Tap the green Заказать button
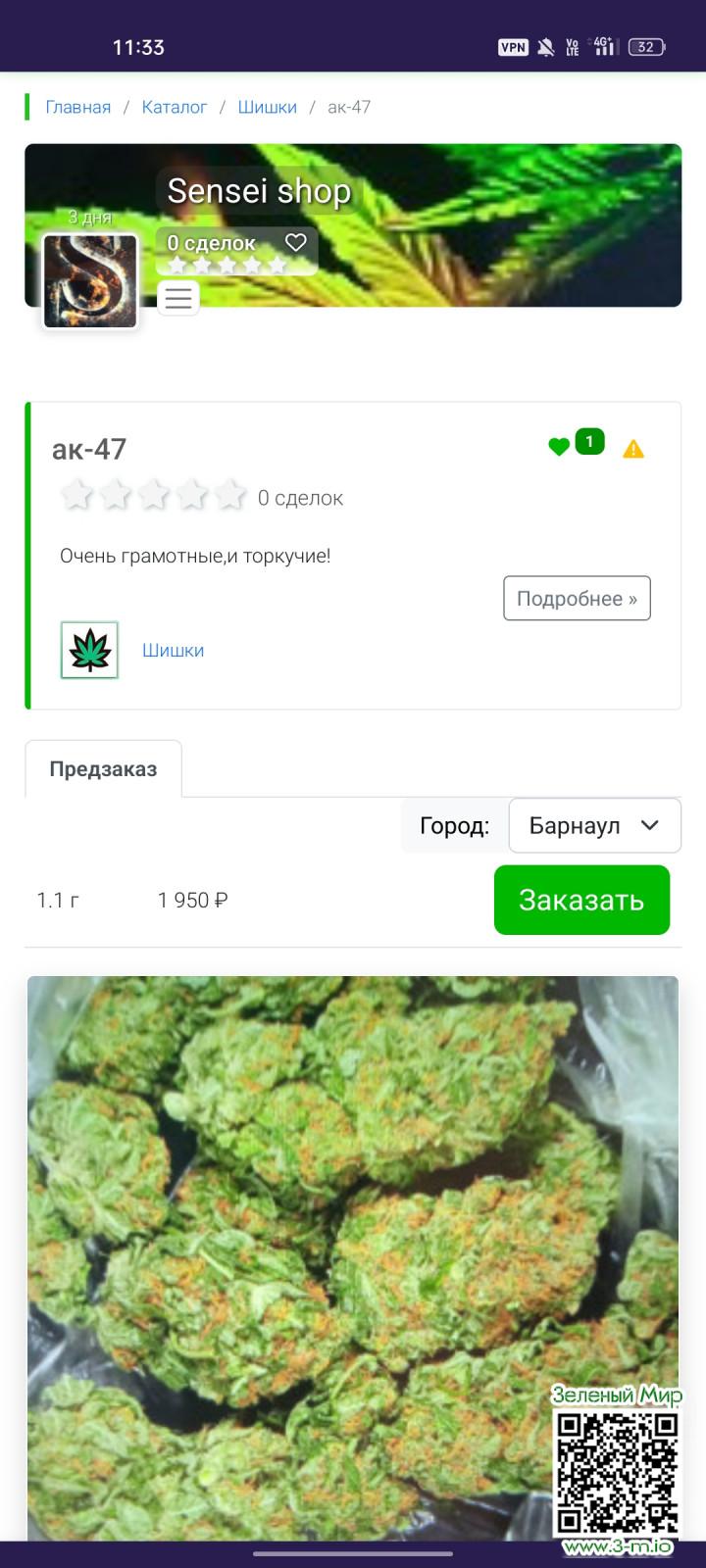The image size is (706, 1568). pos(581,900)
